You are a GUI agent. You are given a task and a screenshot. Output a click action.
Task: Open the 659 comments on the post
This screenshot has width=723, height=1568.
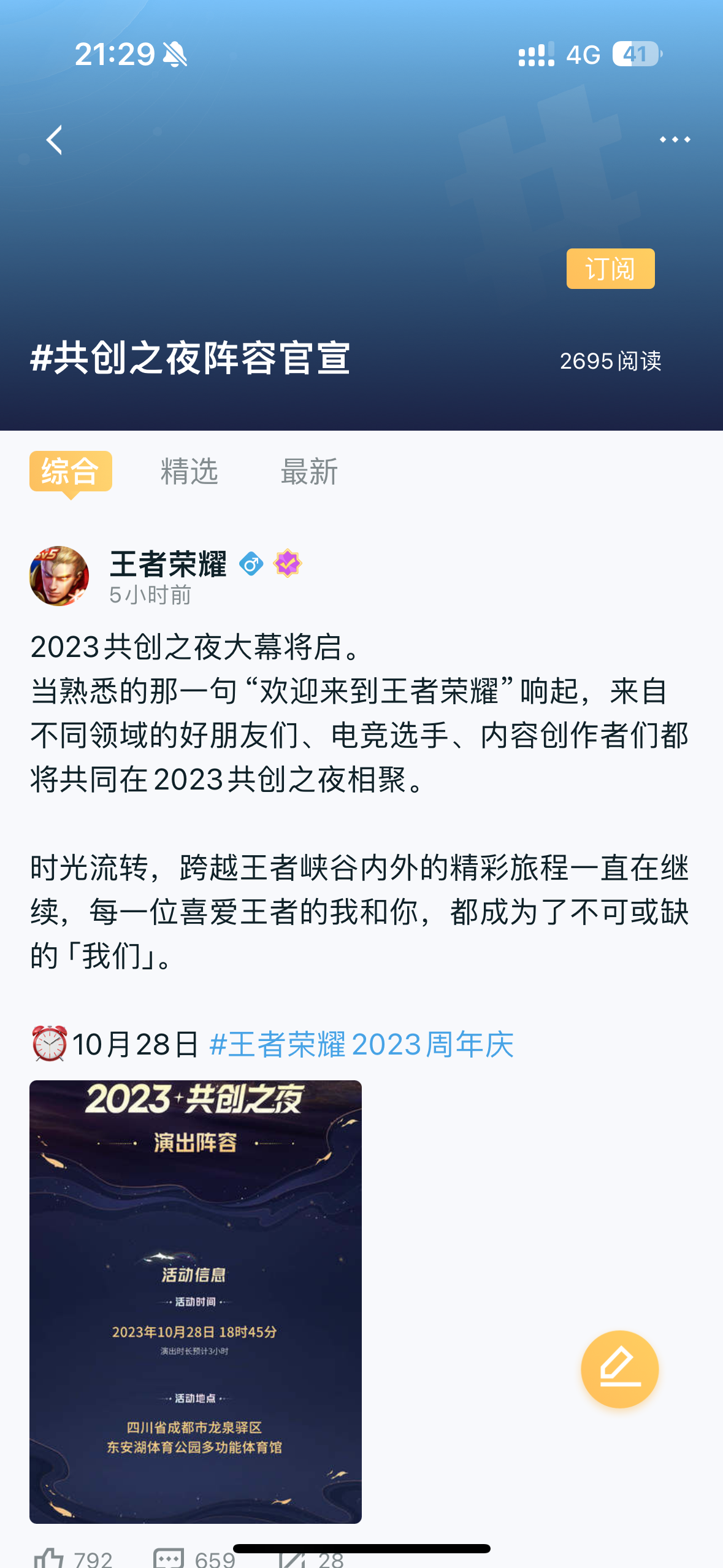pyautogui.click(x=194, y=1558)
